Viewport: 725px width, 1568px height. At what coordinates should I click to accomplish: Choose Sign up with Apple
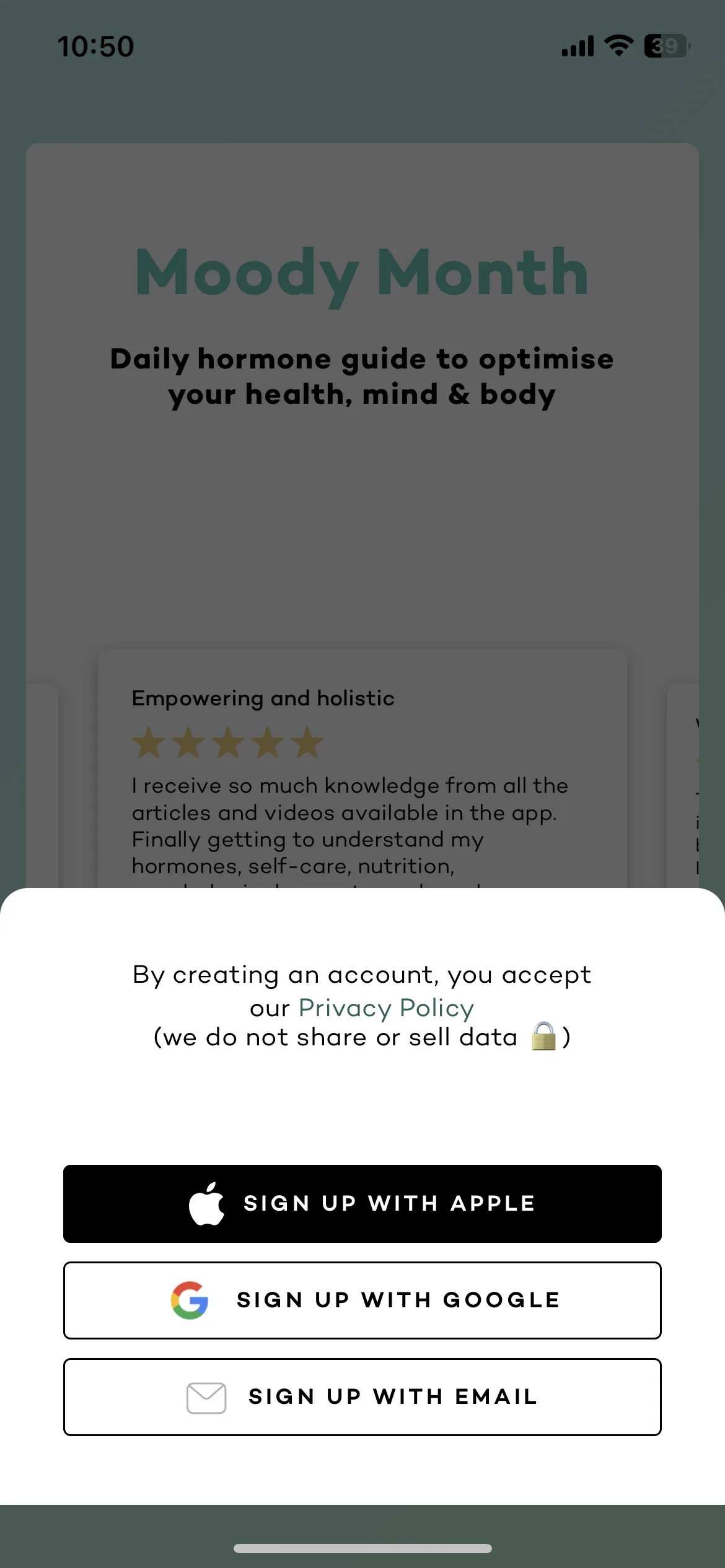click(x=362, y=1204)
